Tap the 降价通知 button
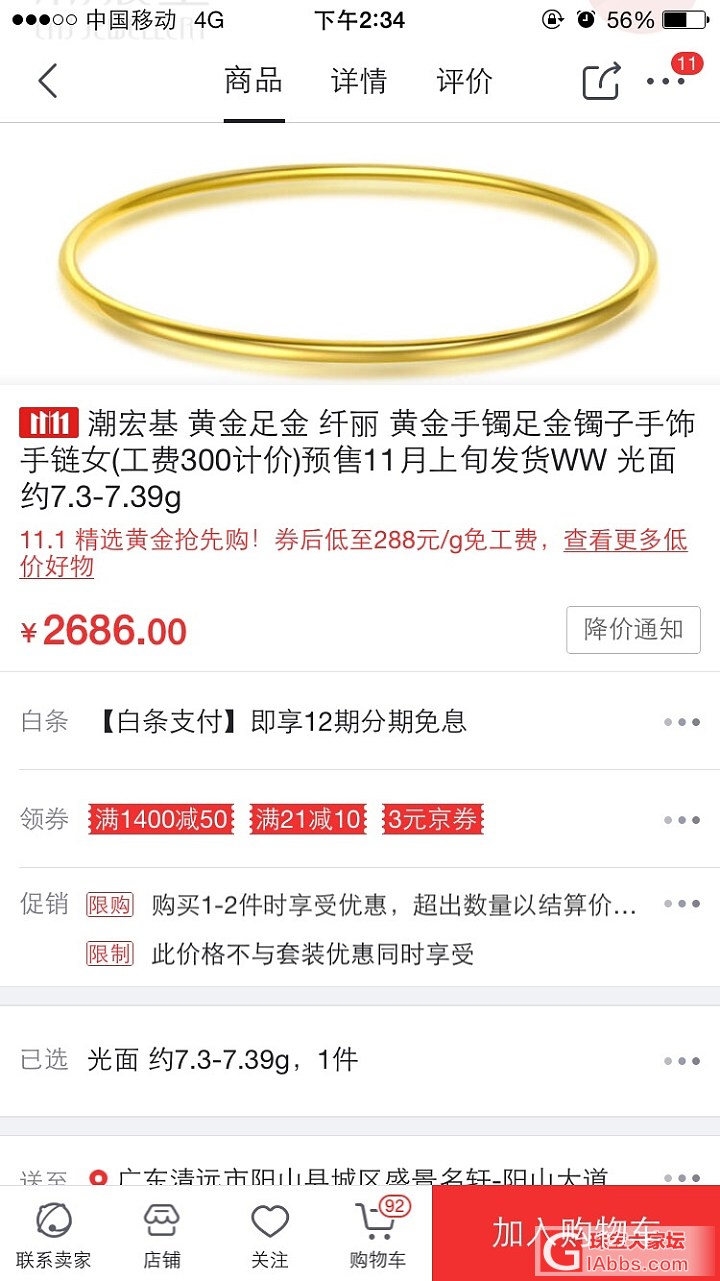 (x=633, y=629)
